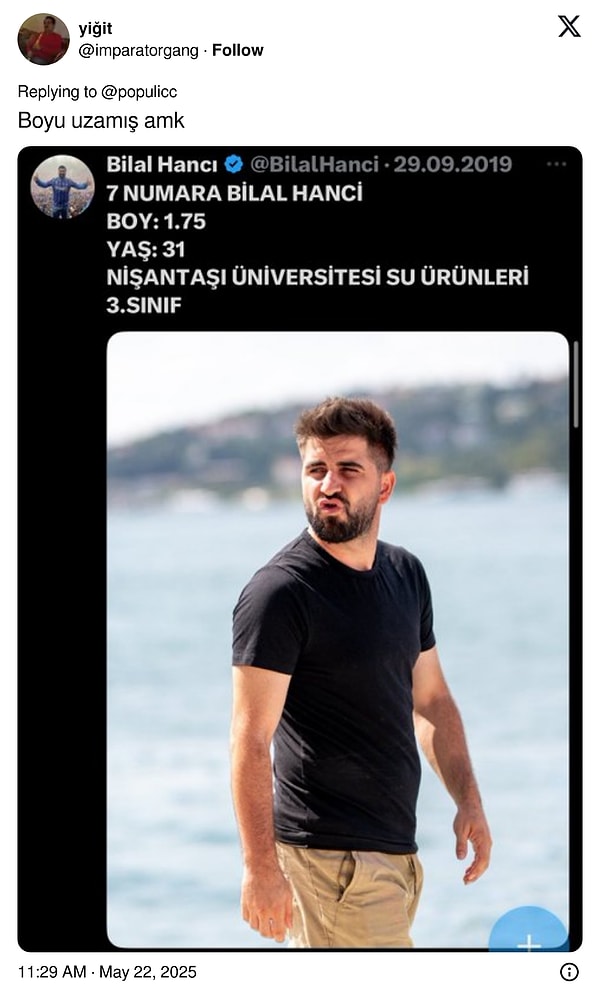The image size is (600, 1002).
Task: Tap Follow next to @imparatorgang
Action: [x=238, y=50]
